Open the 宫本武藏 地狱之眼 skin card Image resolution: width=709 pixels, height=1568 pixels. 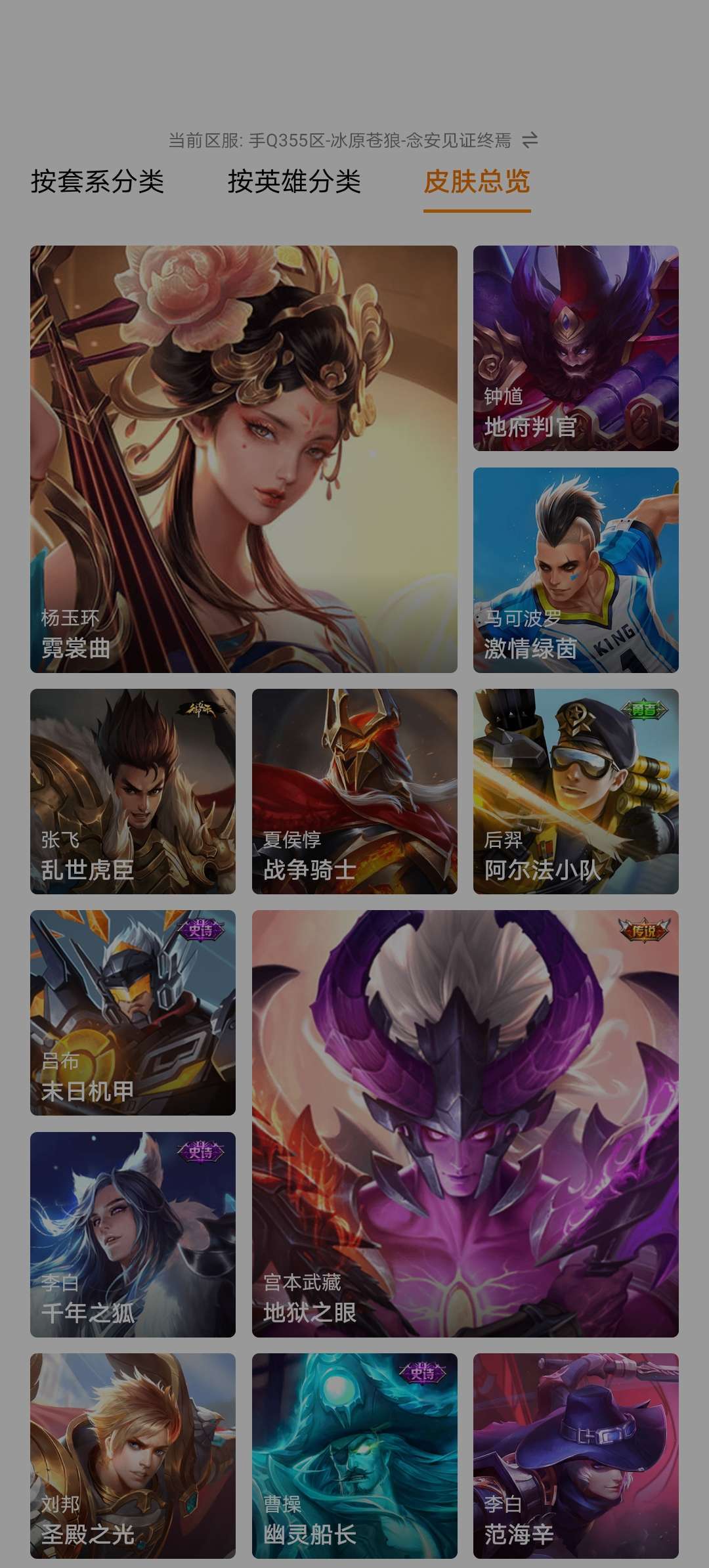pos(465,1123)
